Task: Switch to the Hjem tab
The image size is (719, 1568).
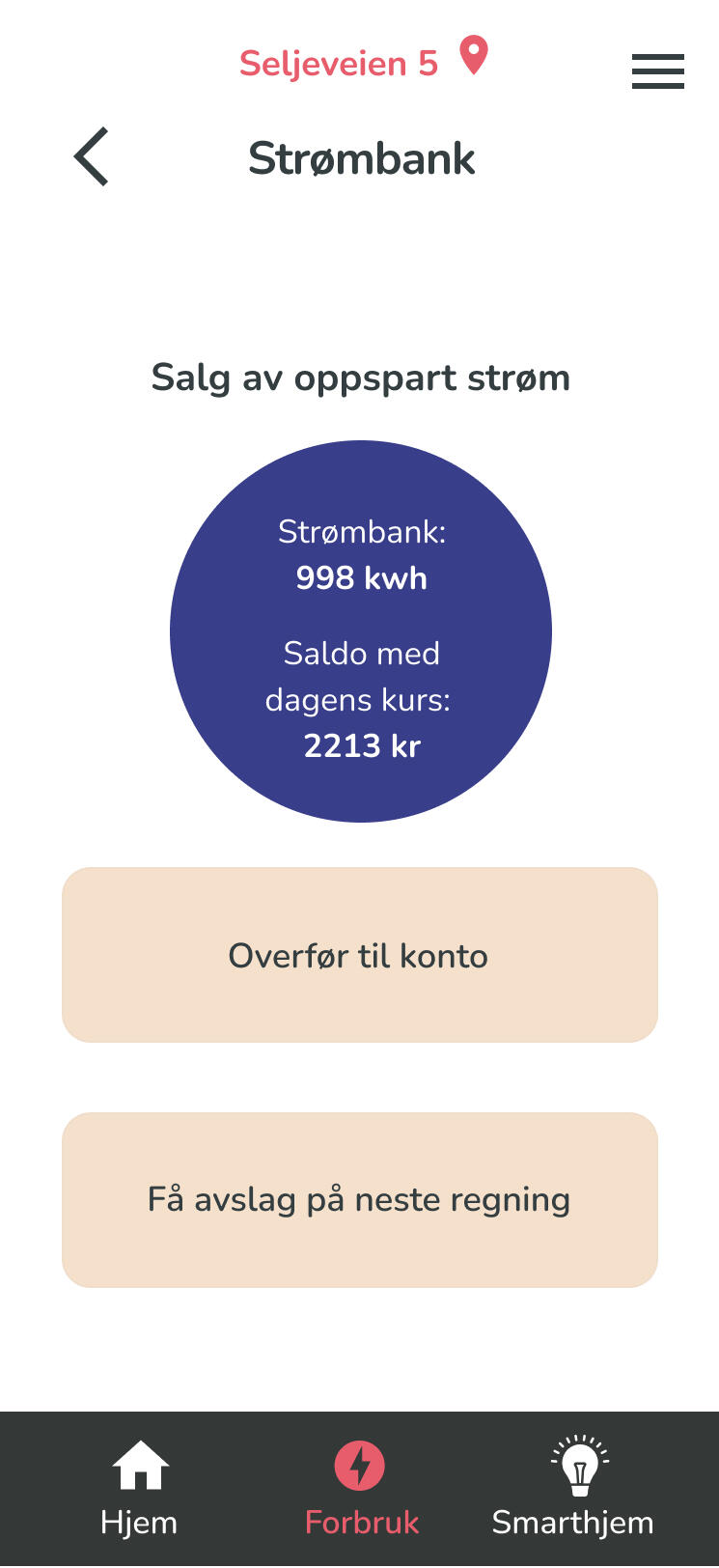Action: pos(140,1488)
